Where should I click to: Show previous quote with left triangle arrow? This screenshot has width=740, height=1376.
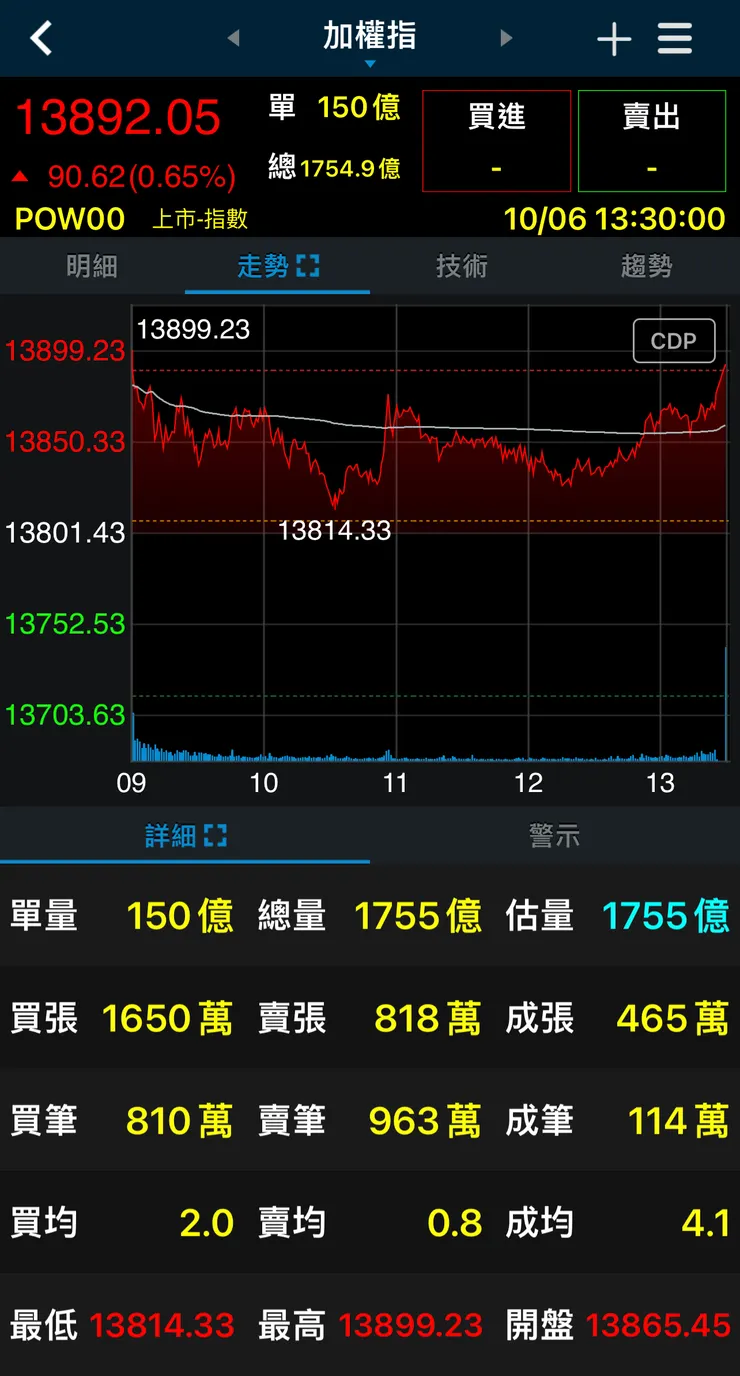point(234,39)
